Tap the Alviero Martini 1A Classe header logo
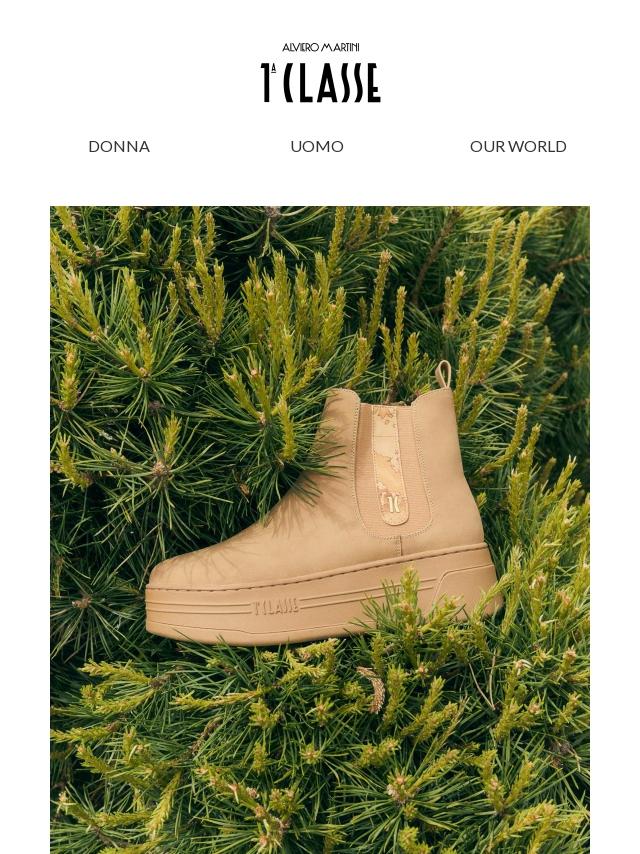Image resolution: width=640 pixels, height=854 pixels. pyautogui.click(x=320, y=73)
